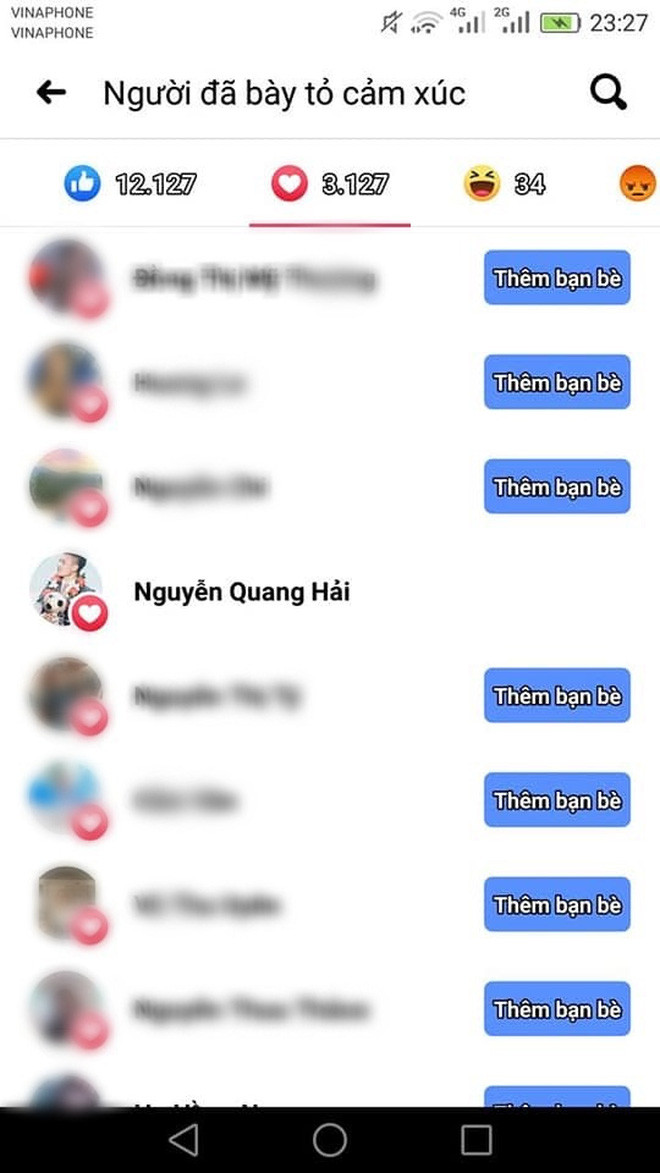
Task: Switch to the Angry reactions tab
Action: tap(637, 184)
